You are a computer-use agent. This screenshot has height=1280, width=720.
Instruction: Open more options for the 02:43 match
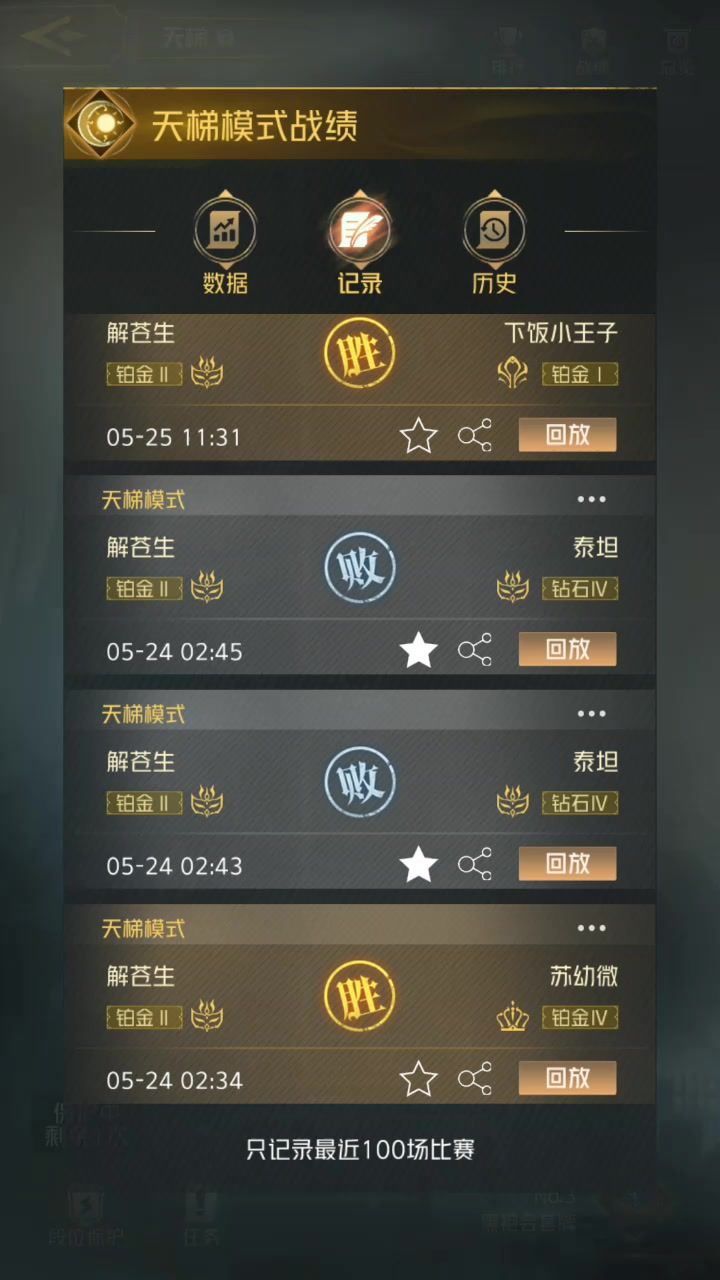pos(591,714)
